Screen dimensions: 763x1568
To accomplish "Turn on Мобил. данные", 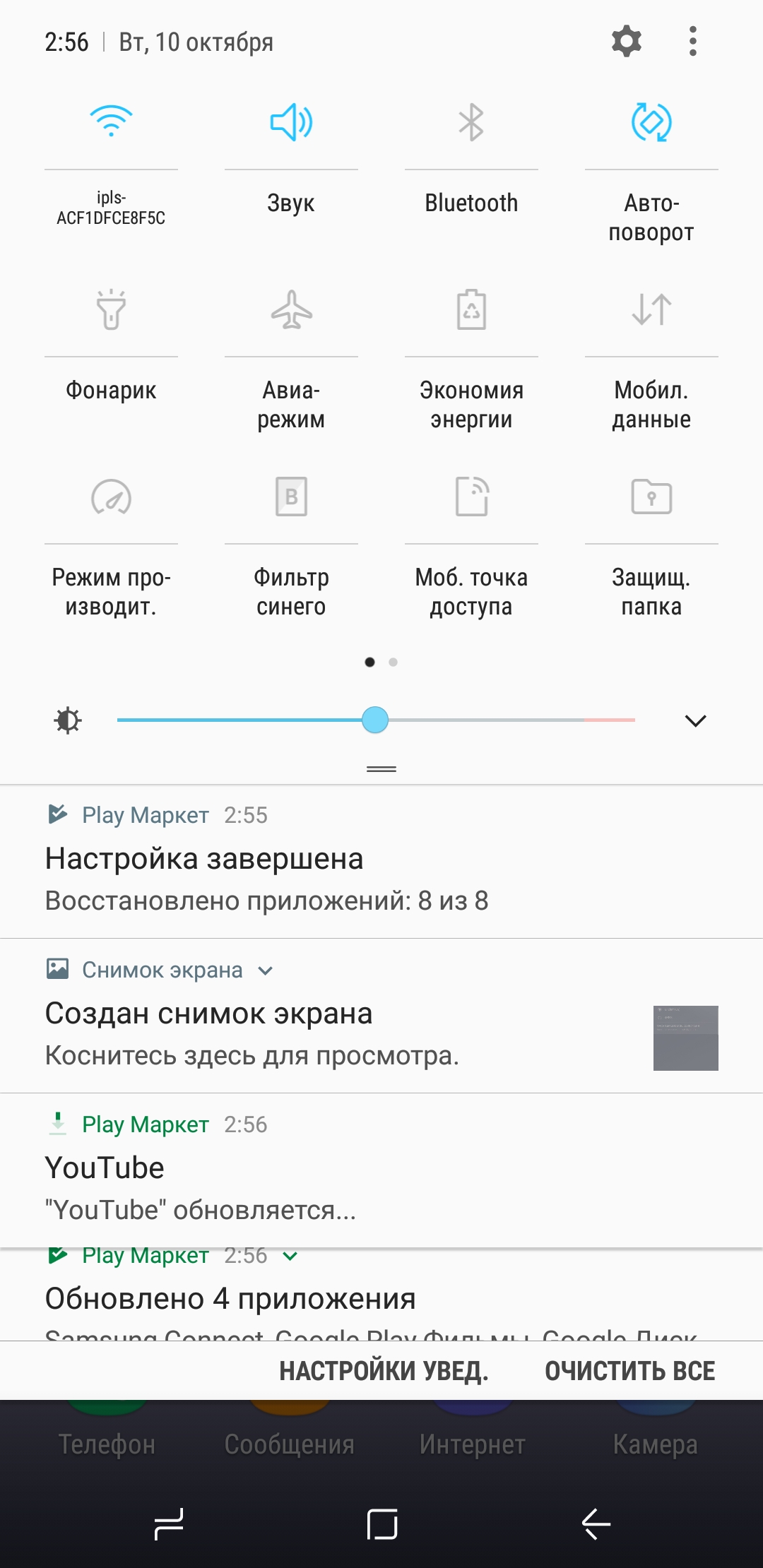I will click(651, 309).
